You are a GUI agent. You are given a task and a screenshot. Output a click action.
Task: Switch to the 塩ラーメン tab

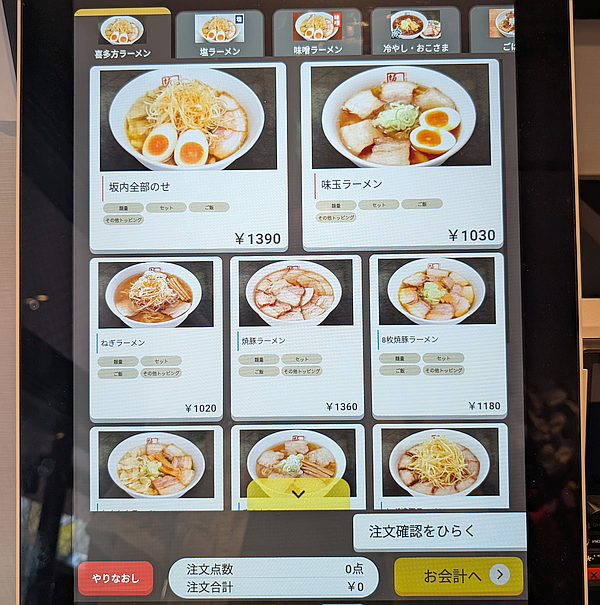click(x=219, y=35)
